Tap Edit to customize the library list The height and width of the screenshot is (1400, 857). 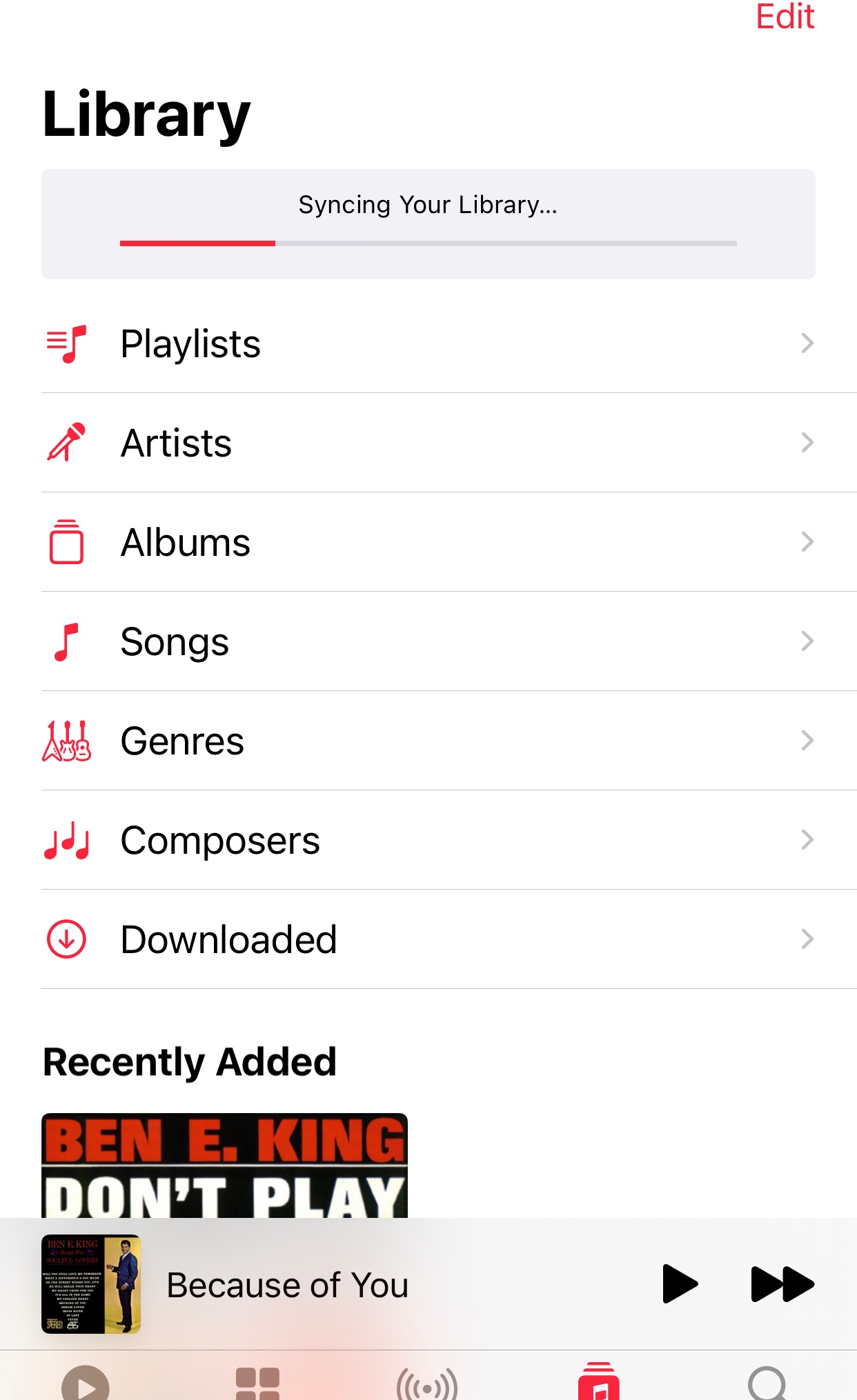785,17
